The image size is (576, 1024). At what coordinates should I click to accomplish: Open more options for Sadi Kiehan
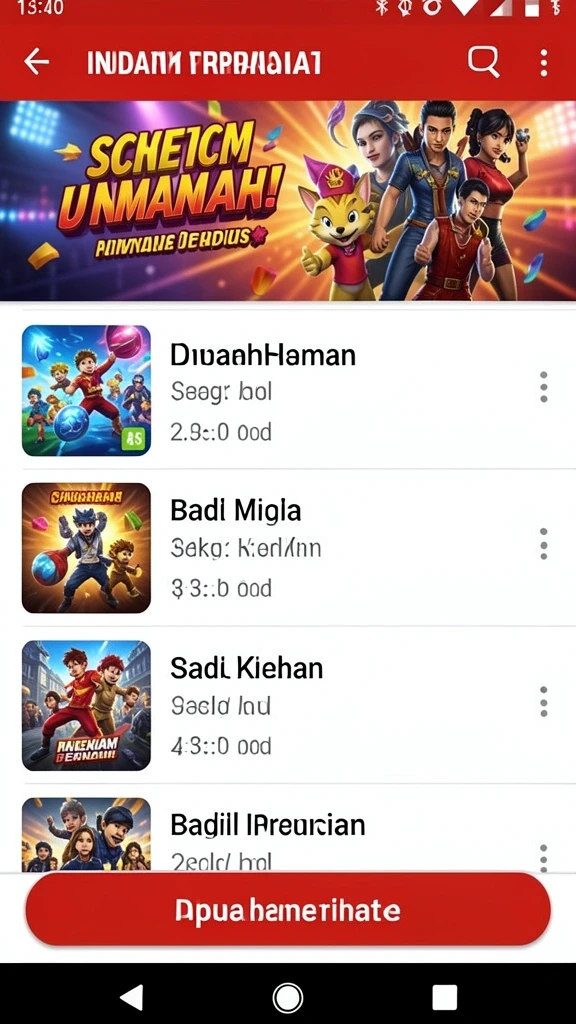click(x=543, y=701)
